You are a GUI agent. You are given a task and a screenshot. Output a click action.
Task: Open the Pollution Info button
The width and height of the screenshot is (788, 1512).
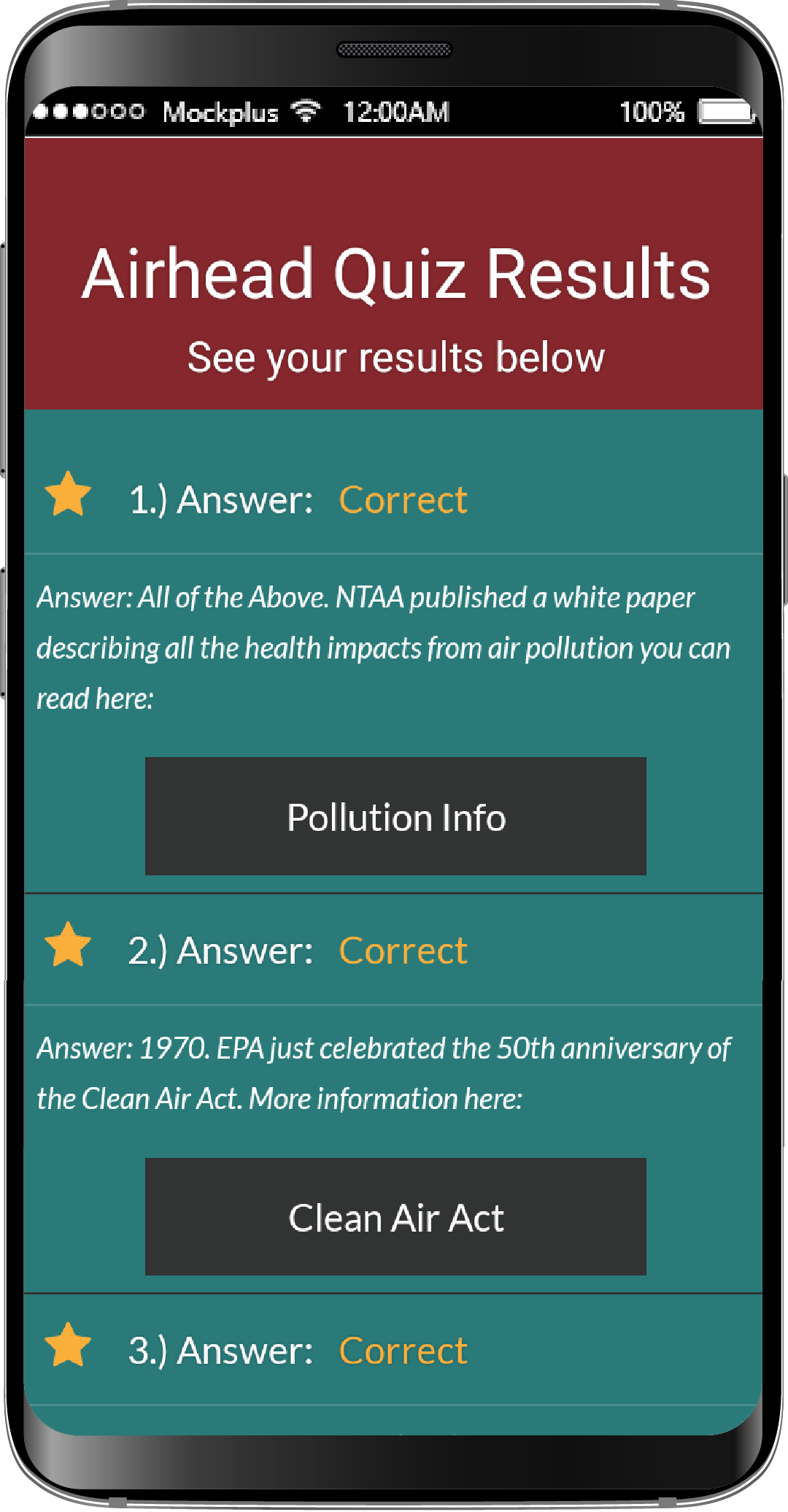[395, 816]
